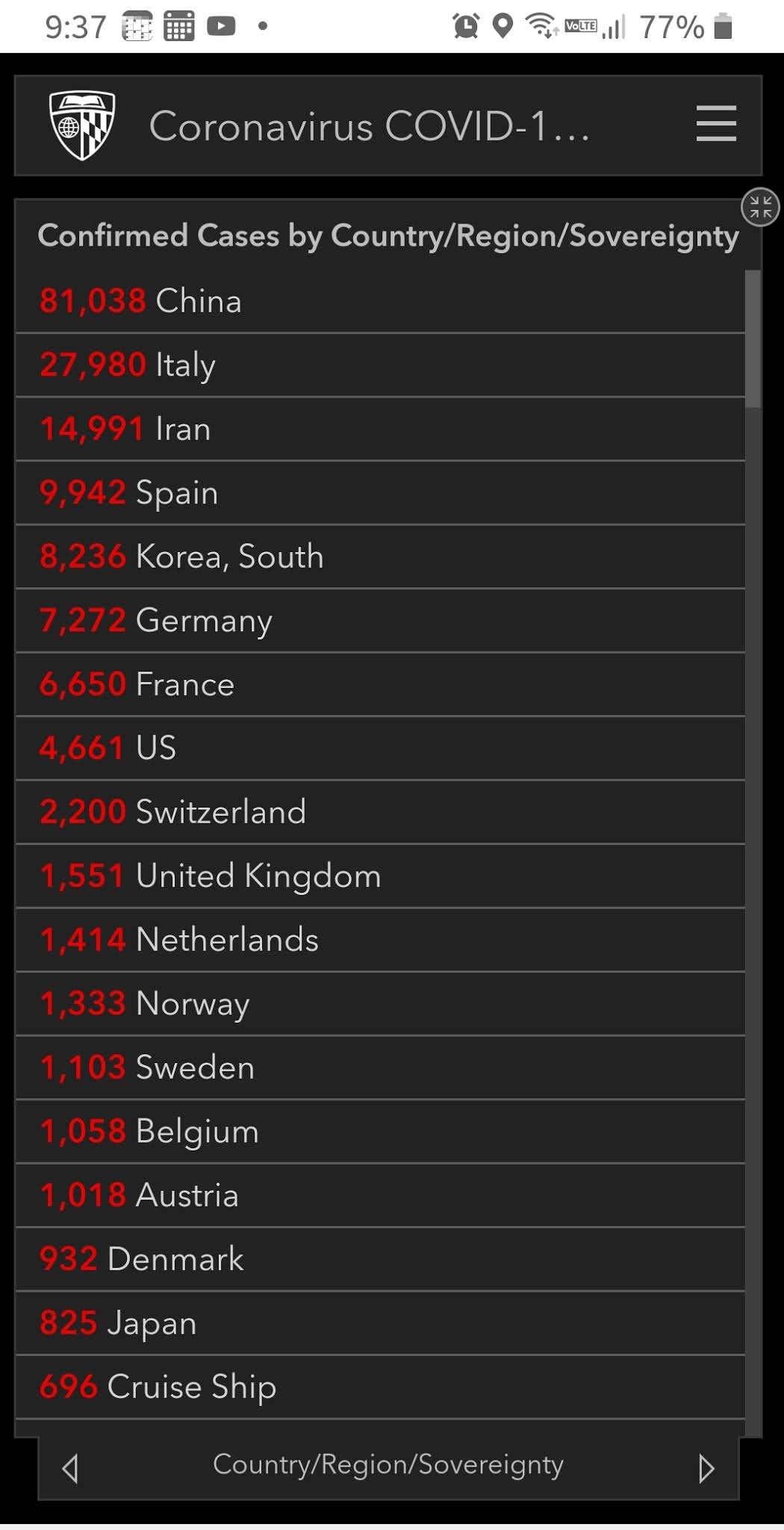This screenshot has height=1530, width=784.
Task: Tap the Netherlands entry
Action: pos(380,940)
